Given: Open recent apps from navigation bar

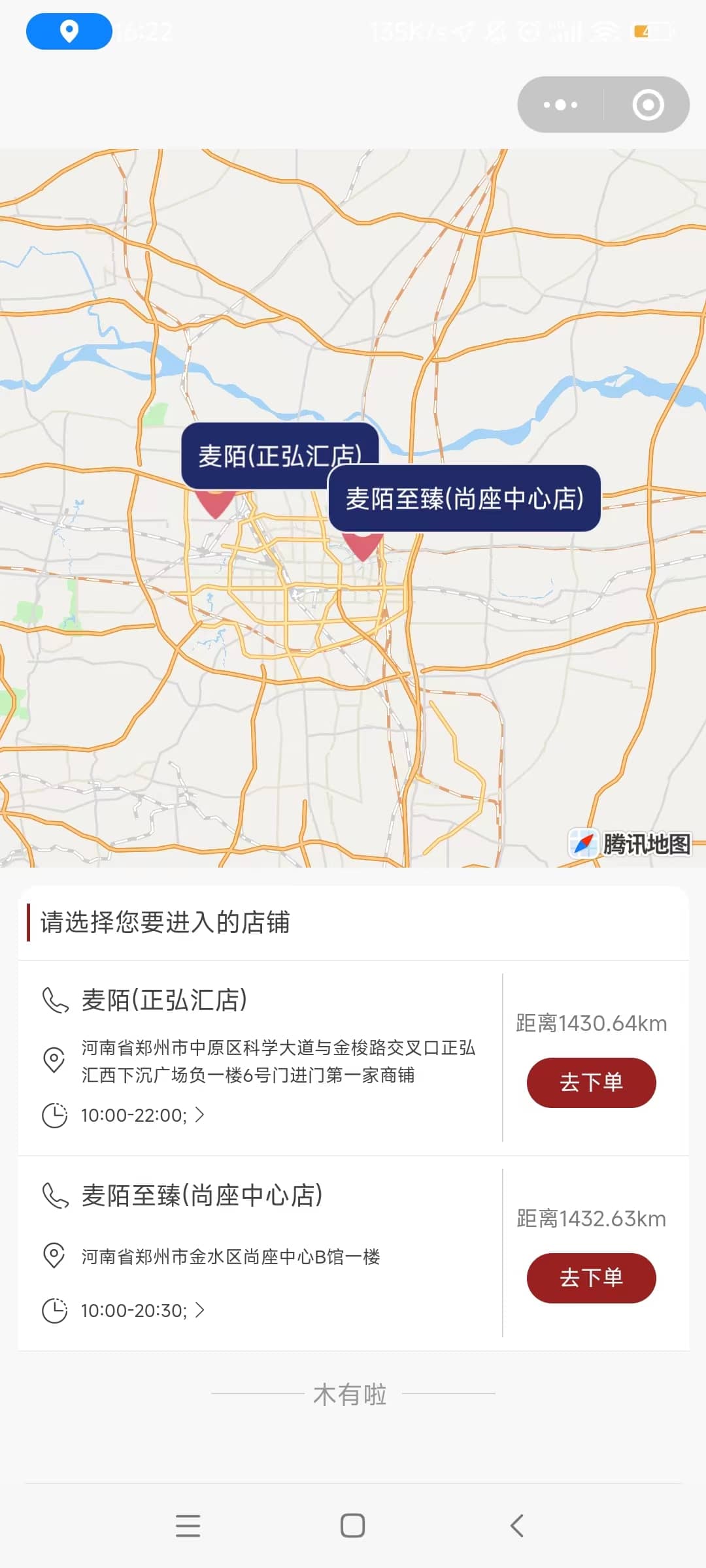Looking at the screenshot, I should (x=188, y=1526).
